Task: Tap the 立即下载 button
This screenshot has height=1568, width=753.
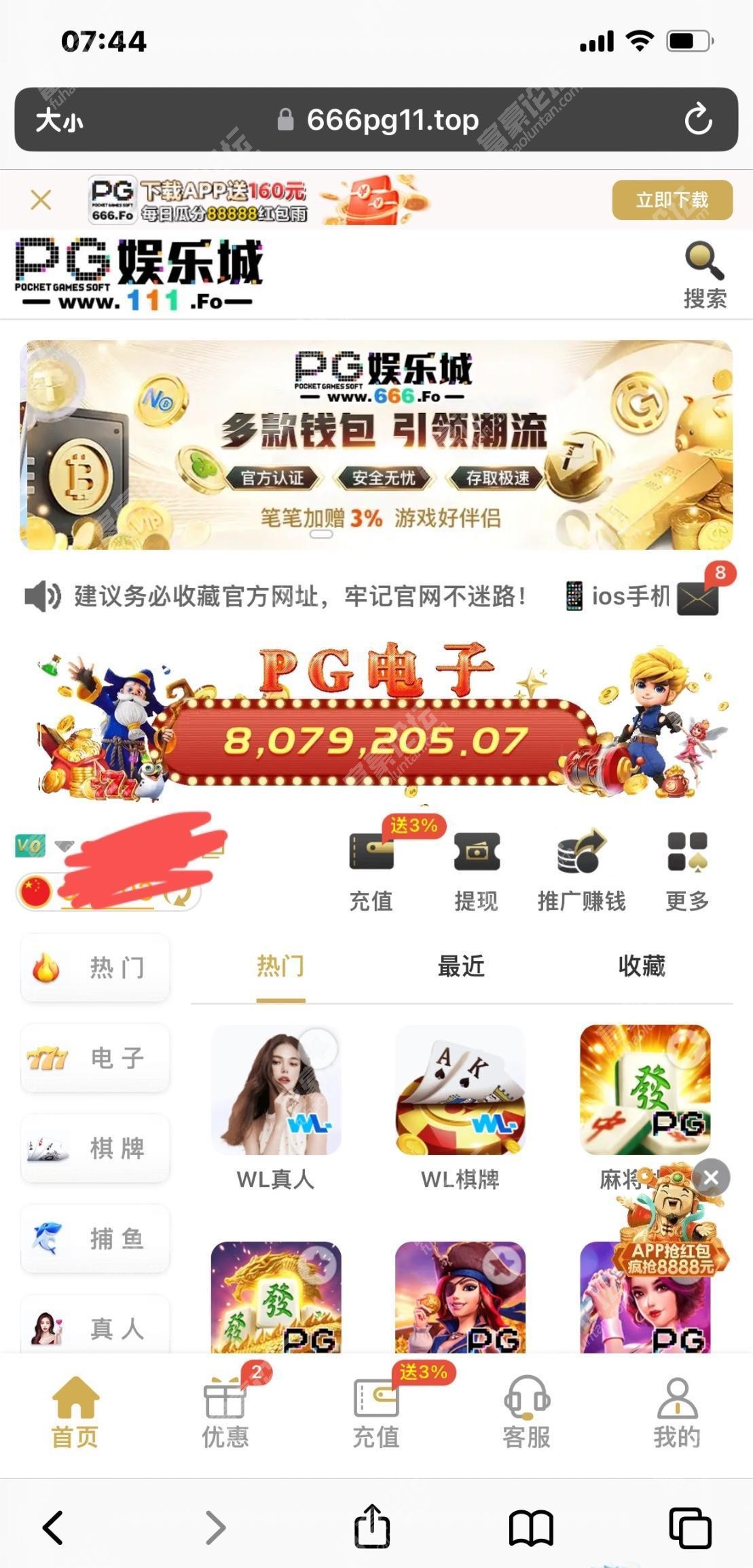Action: [672, 200]
